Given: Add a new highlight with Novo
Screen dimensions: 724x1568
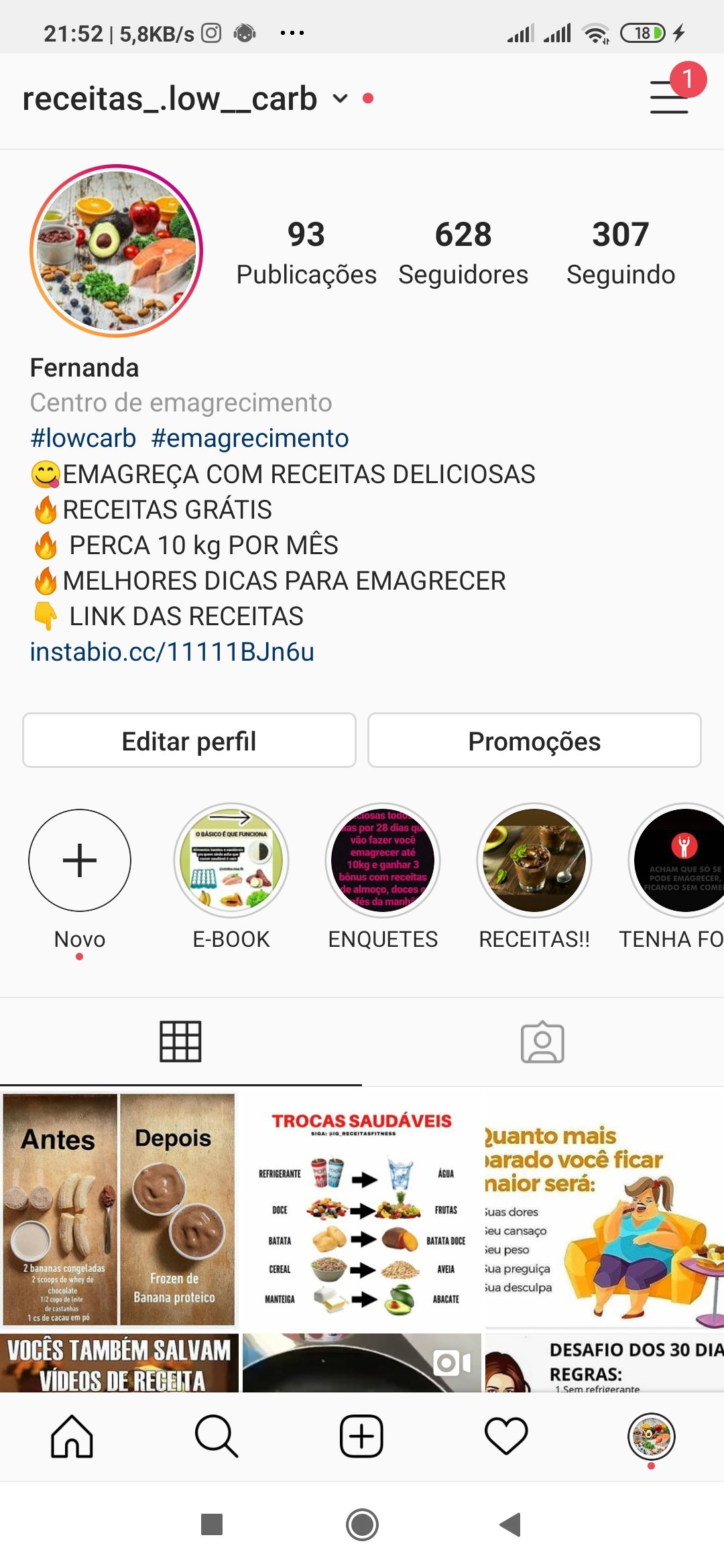Looking at the screenshot, I should pos(80,860).
